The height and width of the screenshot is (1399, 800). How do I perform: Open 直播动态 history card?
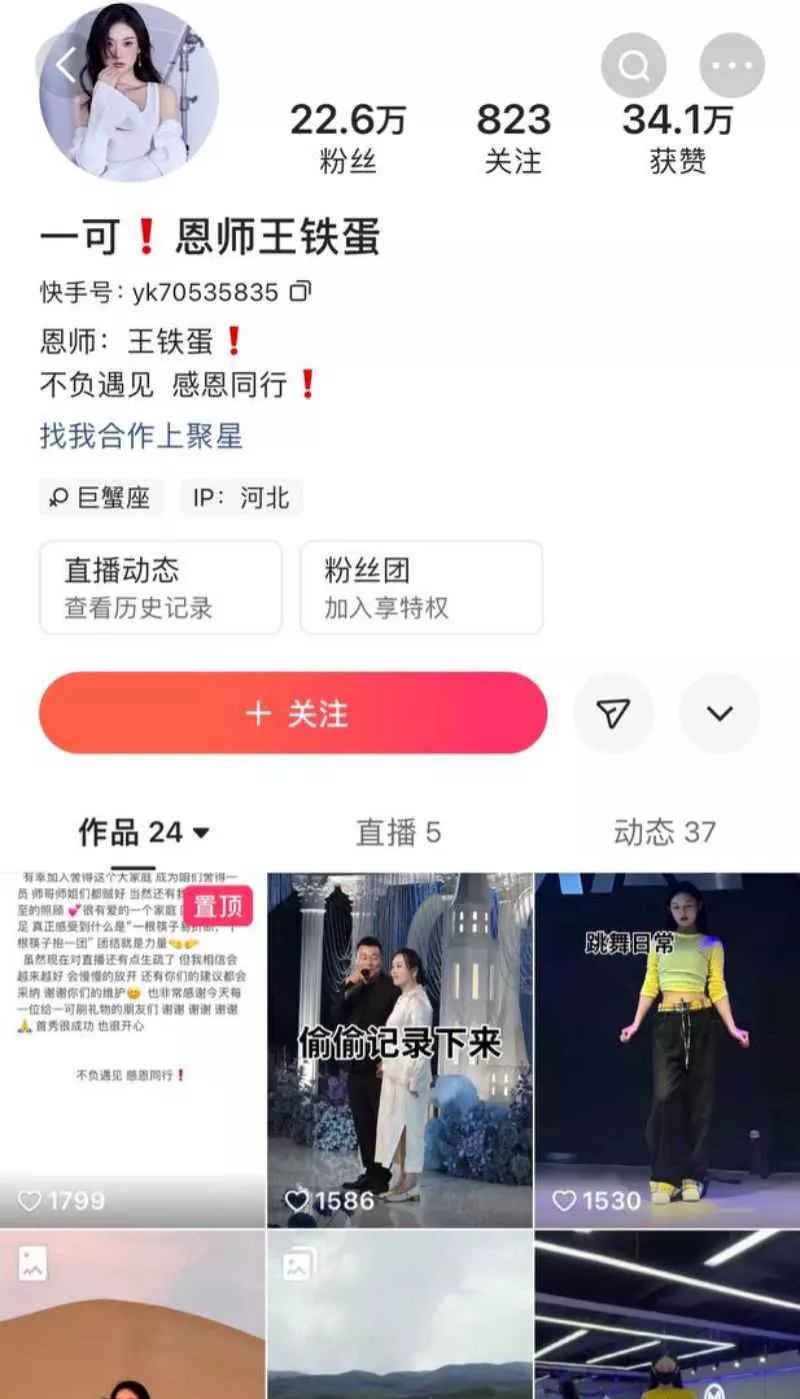161,587
